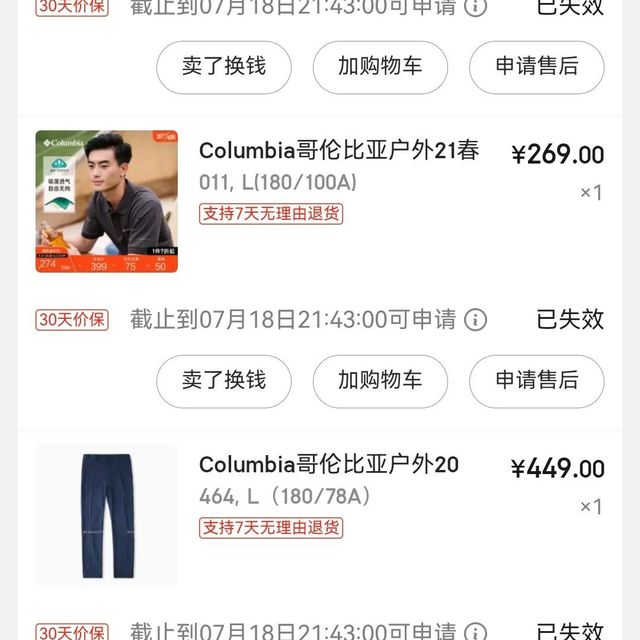Tap 申请售后 for the ¥269.00 Columbia item
The width and height of the screenshot is (640, 640).
537,381
